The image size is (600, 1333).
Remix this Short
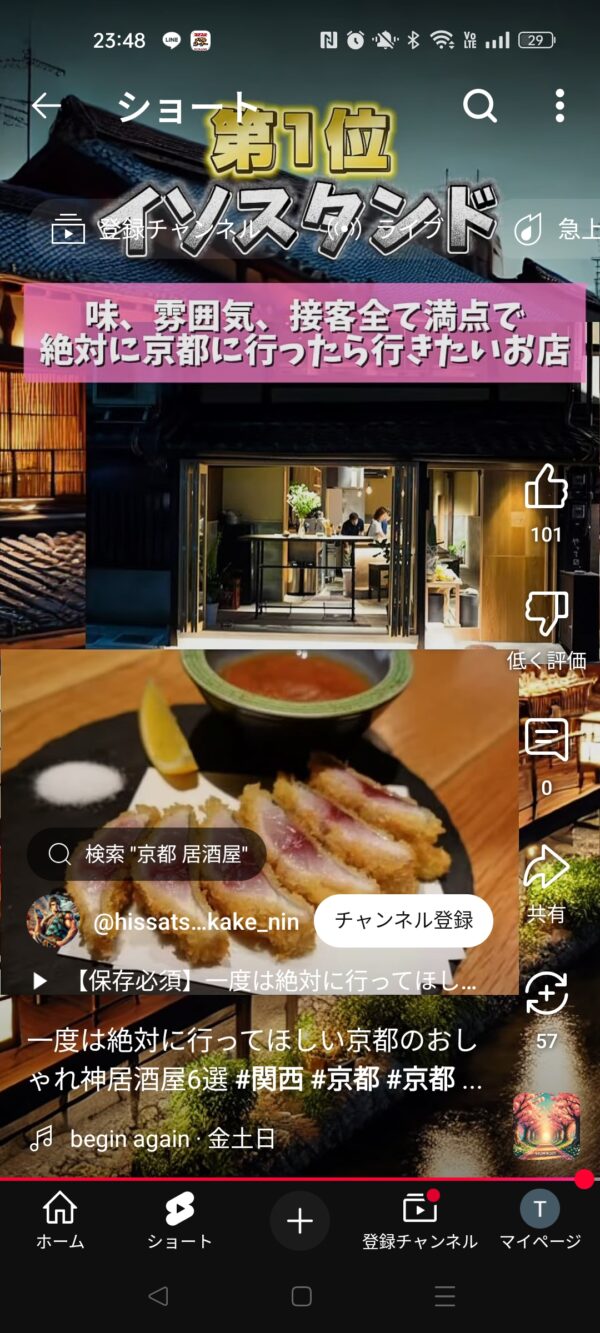pos(546,994)
